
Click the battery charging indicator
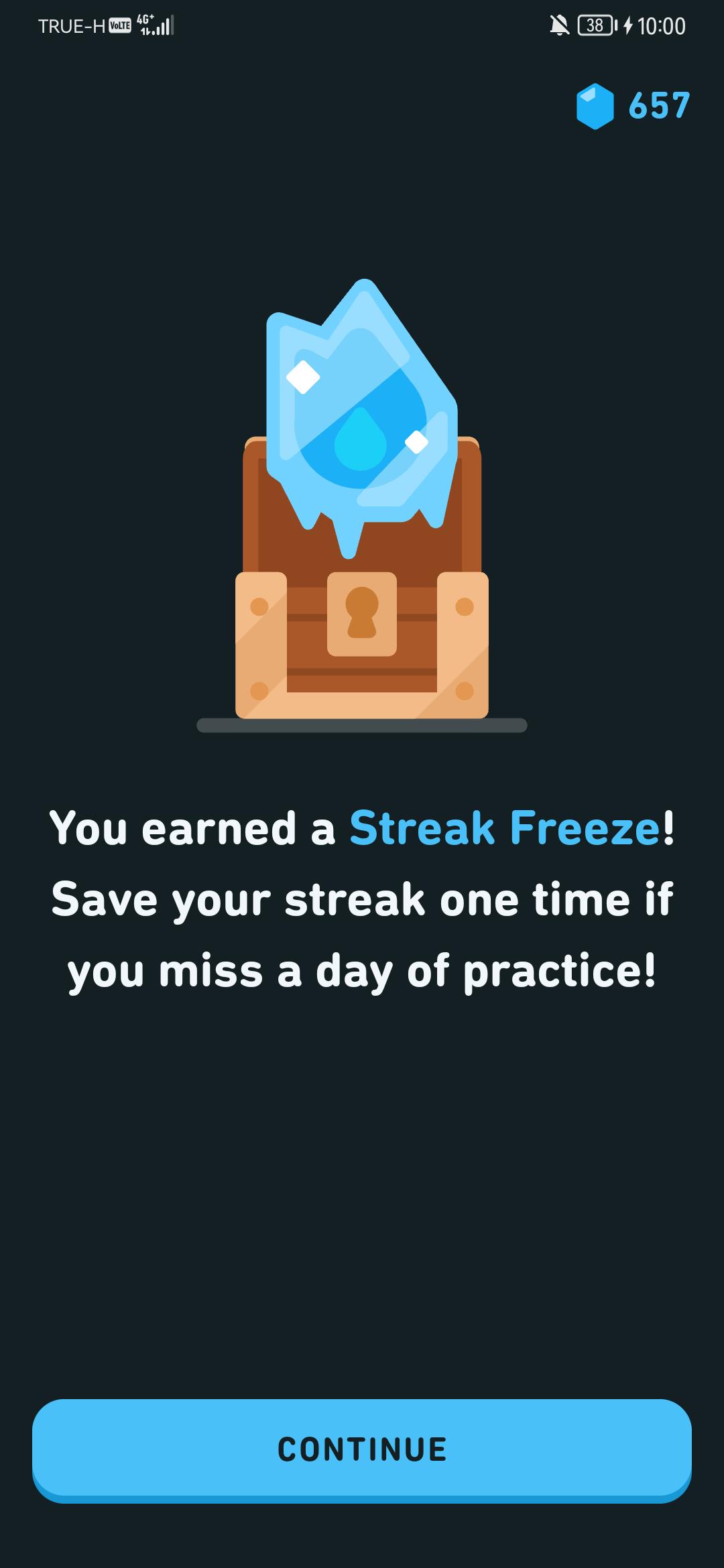click(629, 25)
